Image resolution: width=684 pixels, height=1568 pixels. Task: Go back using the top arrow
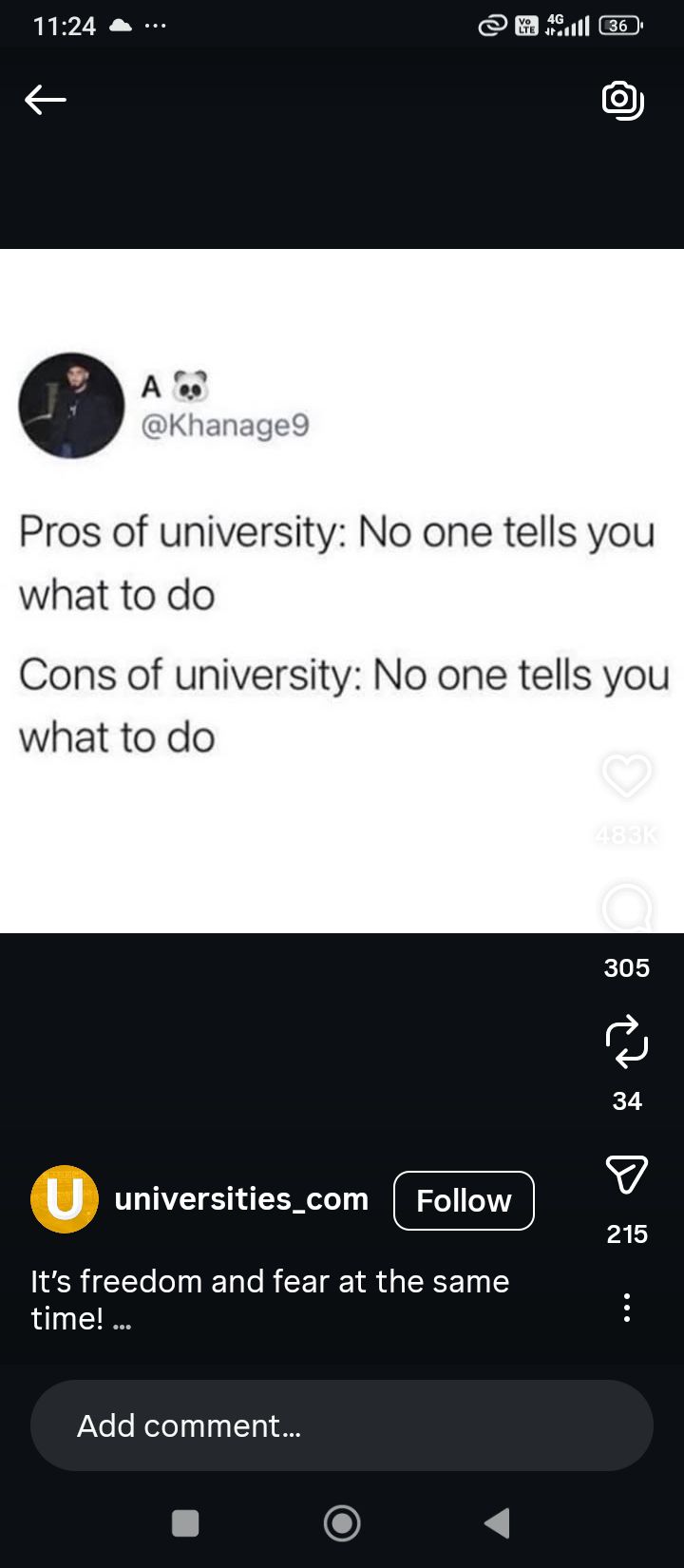46,99
